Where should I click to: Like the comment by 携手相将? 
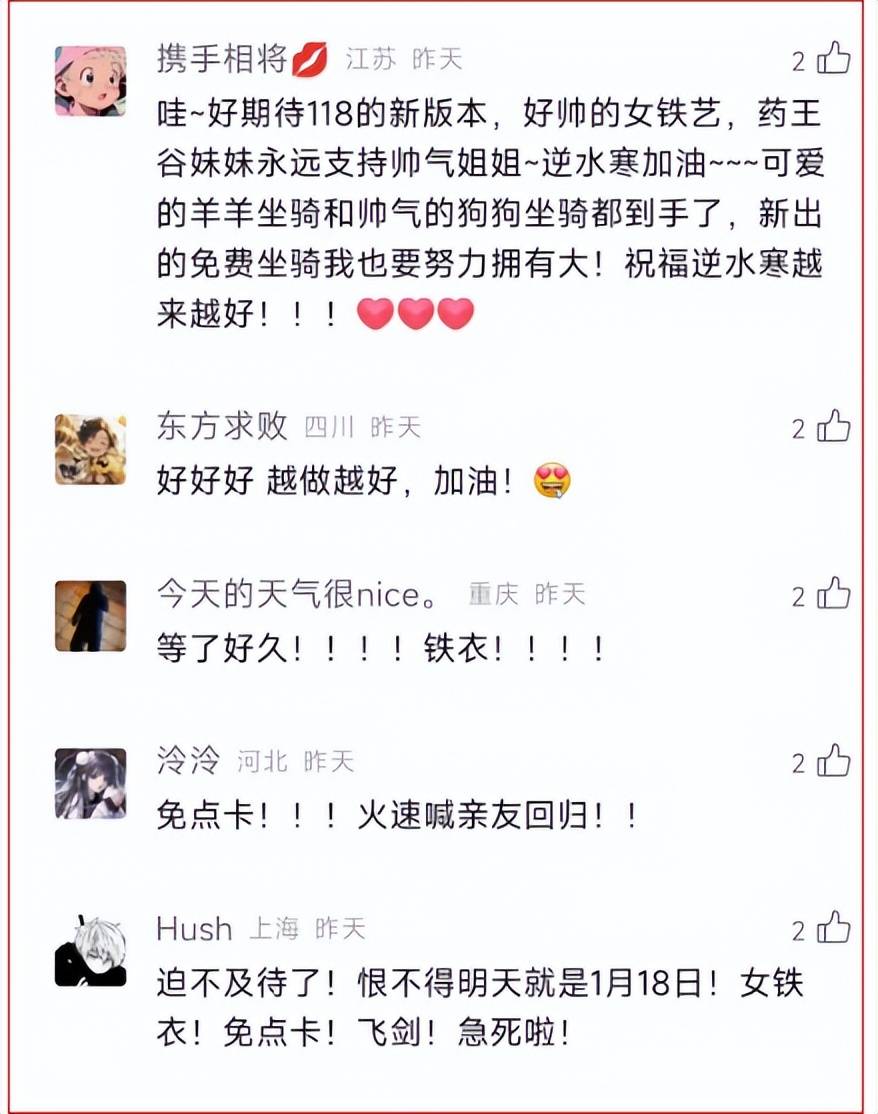click(833, 59)
